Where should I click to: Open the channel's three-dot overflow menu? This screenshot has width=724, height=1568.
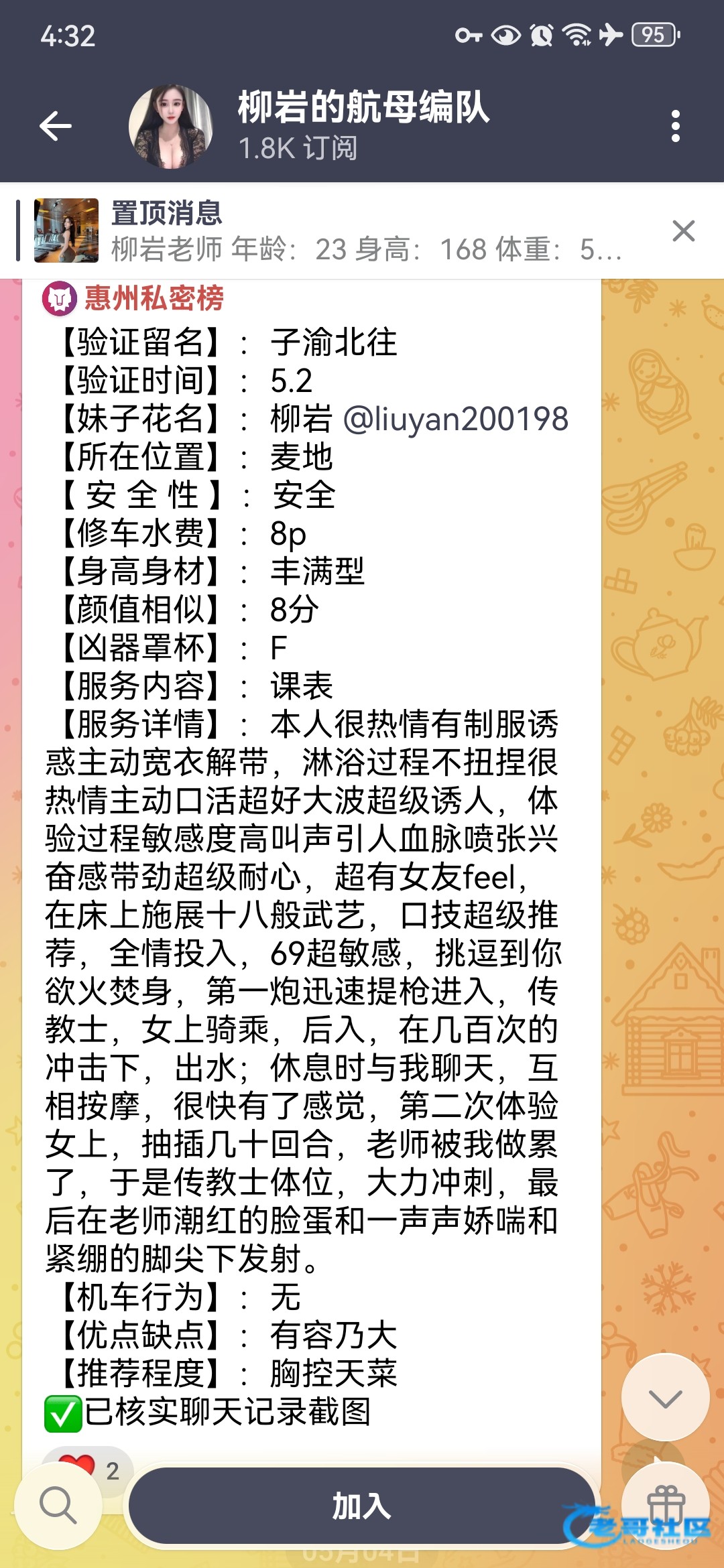click(x=675, y=126)
